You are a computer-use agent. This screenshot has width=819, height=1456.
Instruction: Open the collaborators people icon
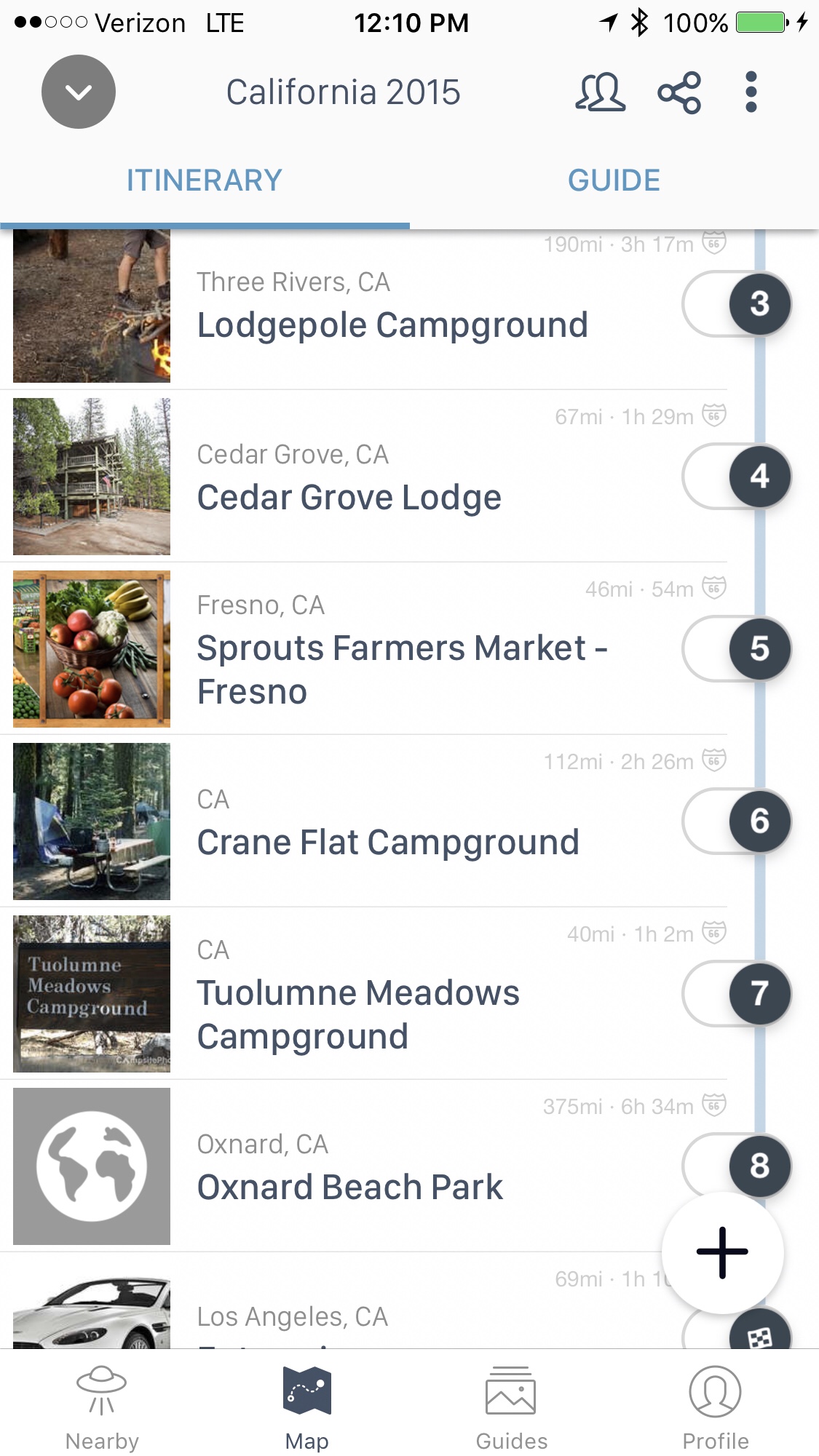(600, 92)
